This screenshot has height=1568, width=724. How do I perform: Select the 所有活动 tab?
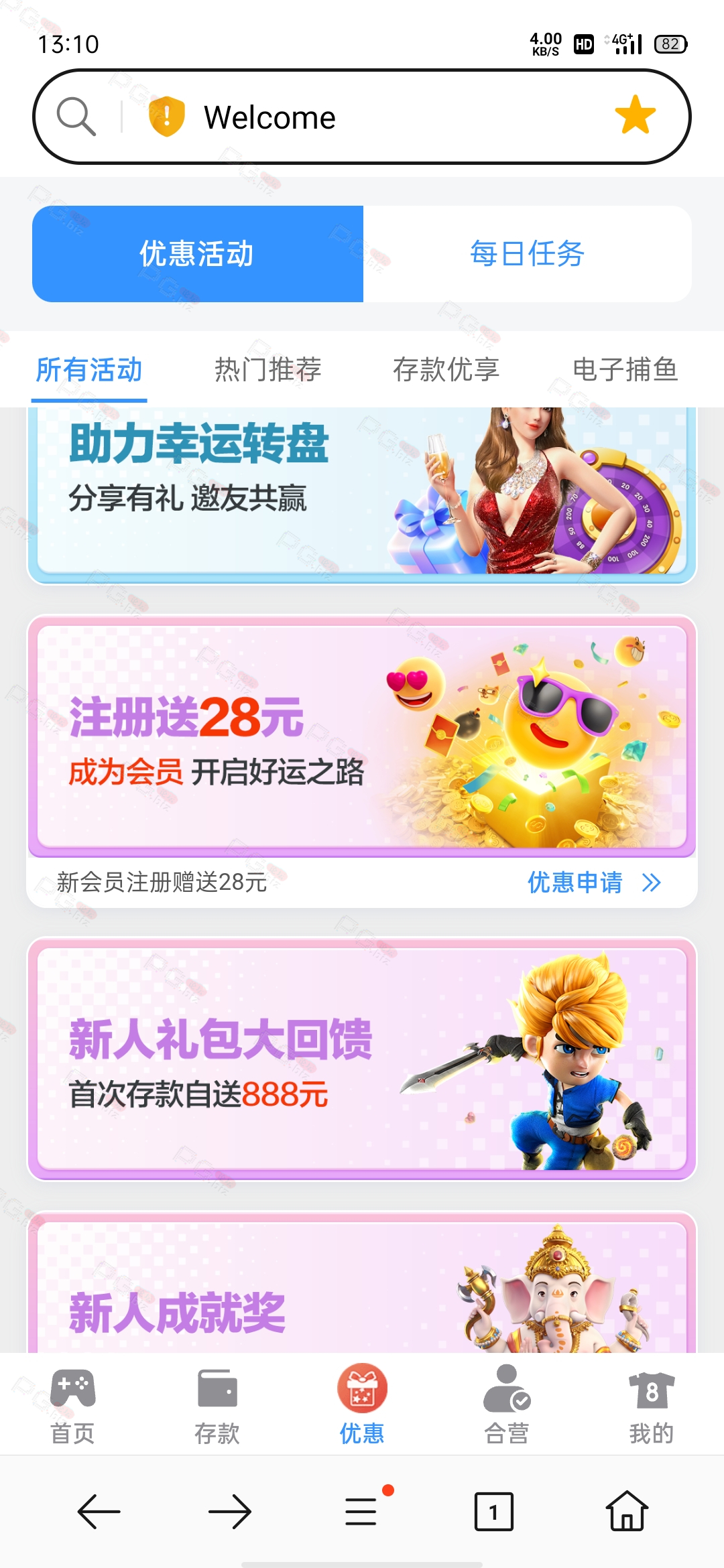coord(89,370)
